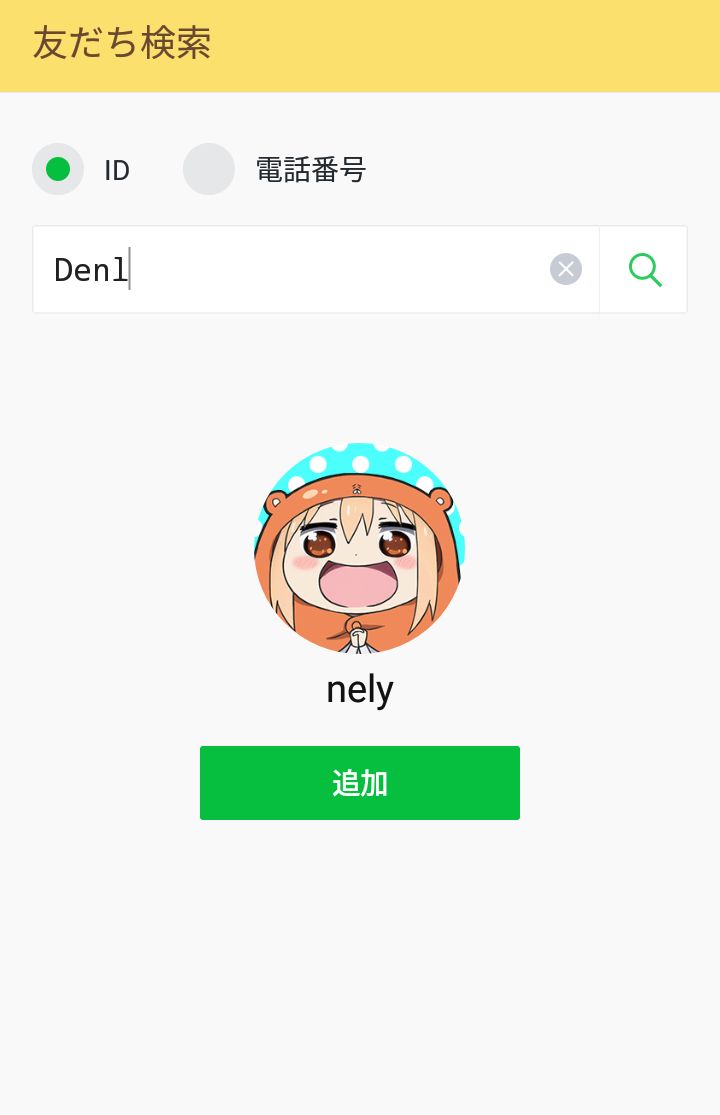This screenshot has width=720, height=1115.
Task: Select the 電話番号 search option
Action: pyautogui.click(x=209, y=169)
